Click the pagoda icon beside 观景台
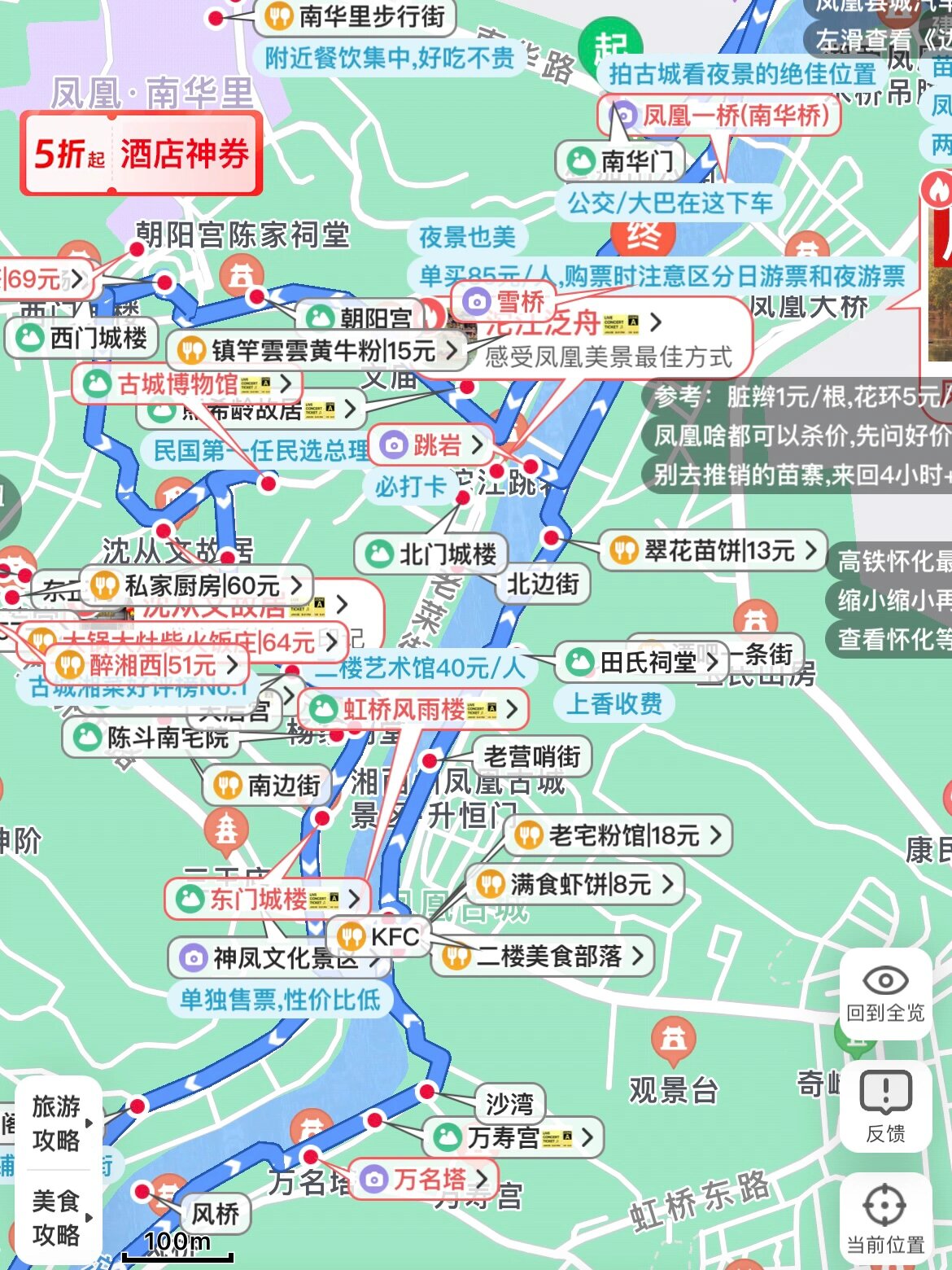This screenshot has height=1270, width=952. pos(675,1037)
